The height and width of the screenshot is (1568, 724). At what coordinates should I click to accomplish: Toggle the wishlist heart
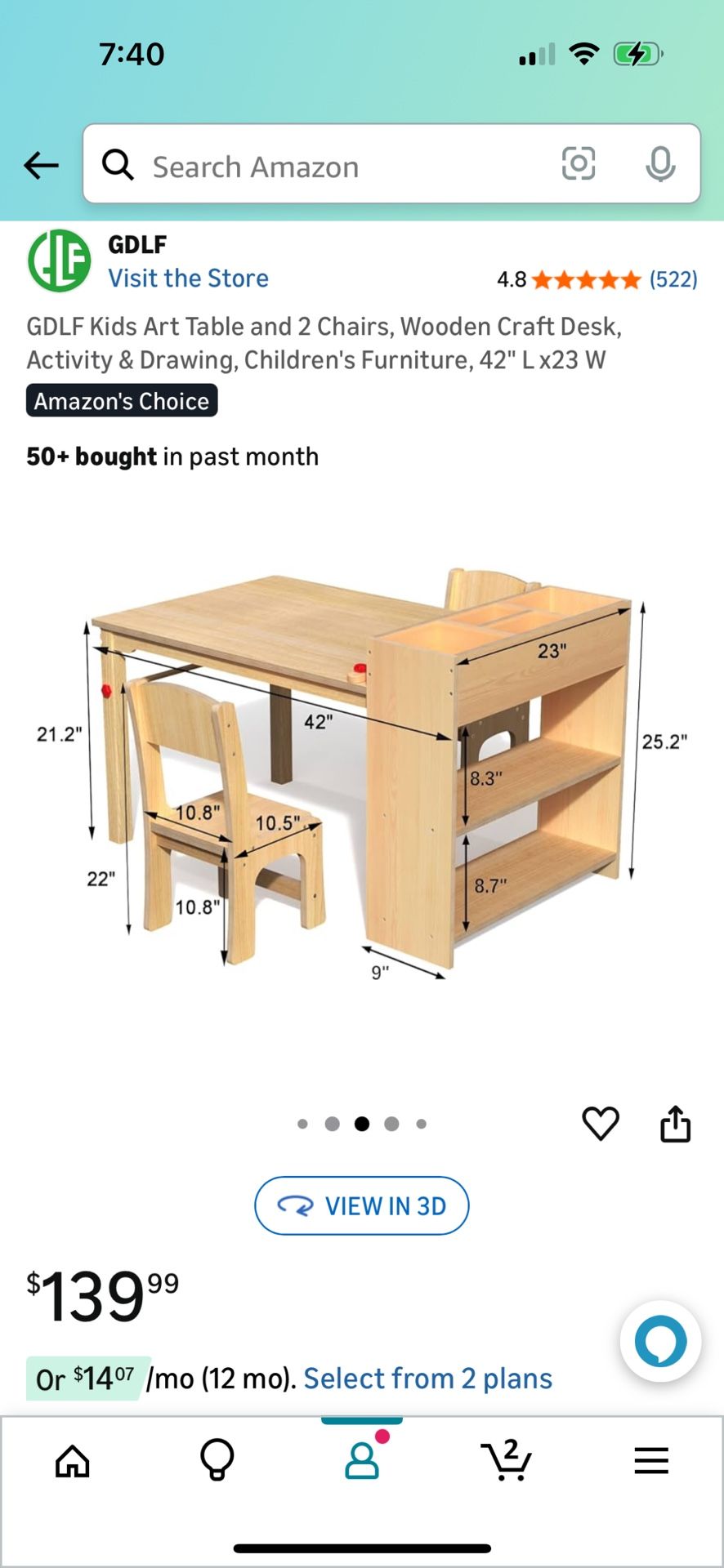pyautogui.click(x=601, y=1123)
